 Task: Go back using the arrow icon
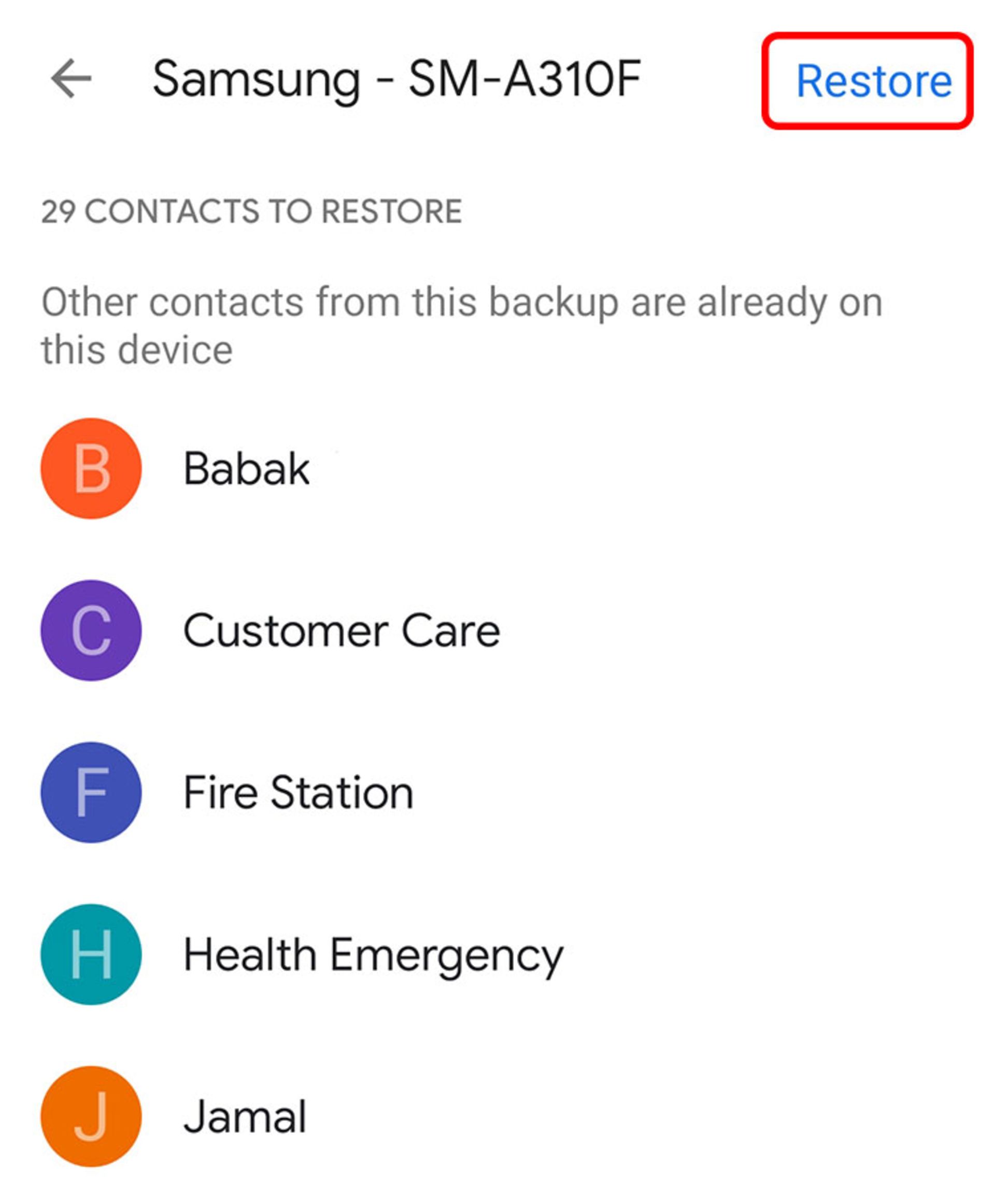tap(71, 79)
